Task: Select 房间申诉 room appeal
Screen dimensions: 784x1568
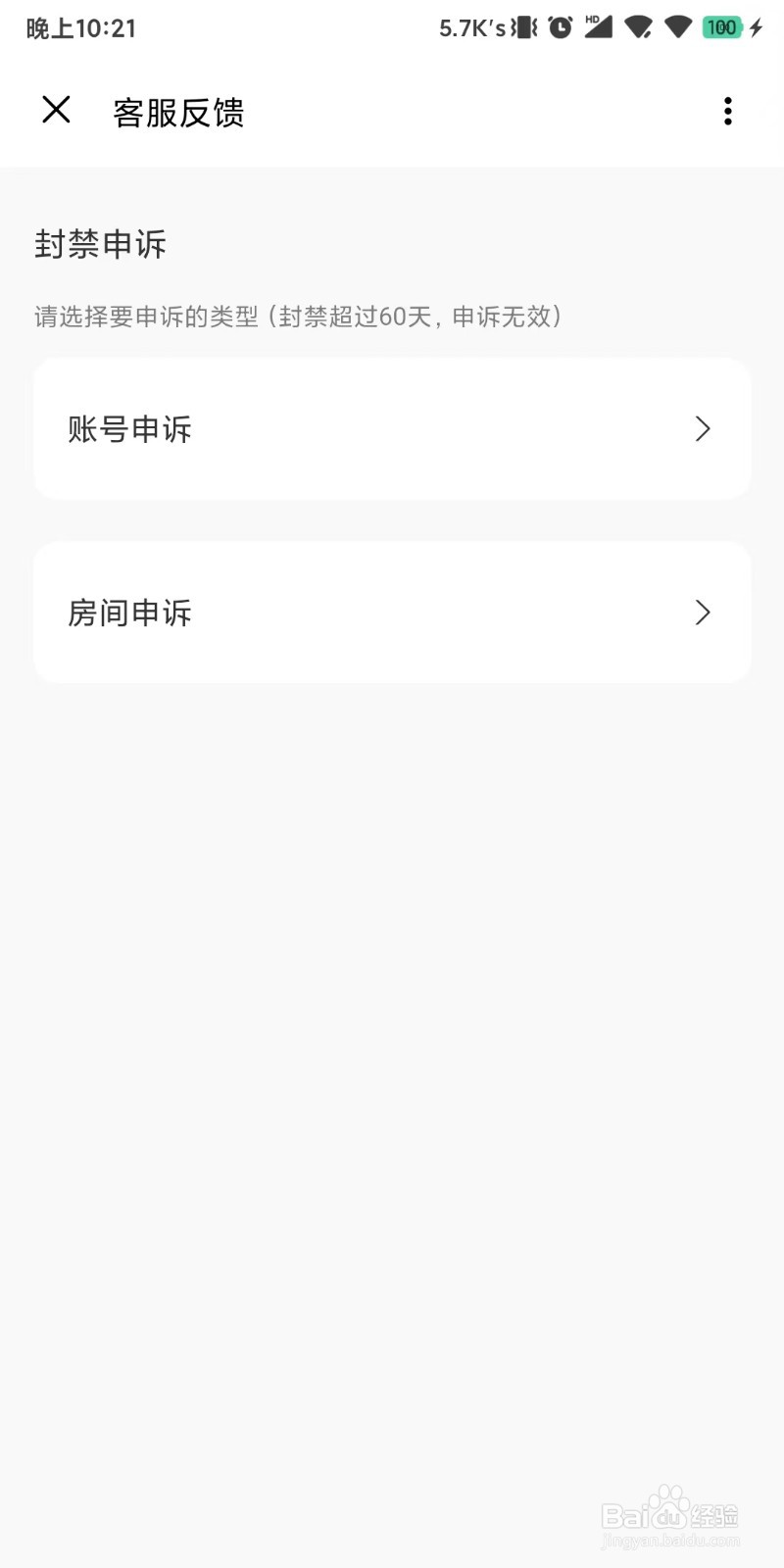Action: (x=392, y=612)
